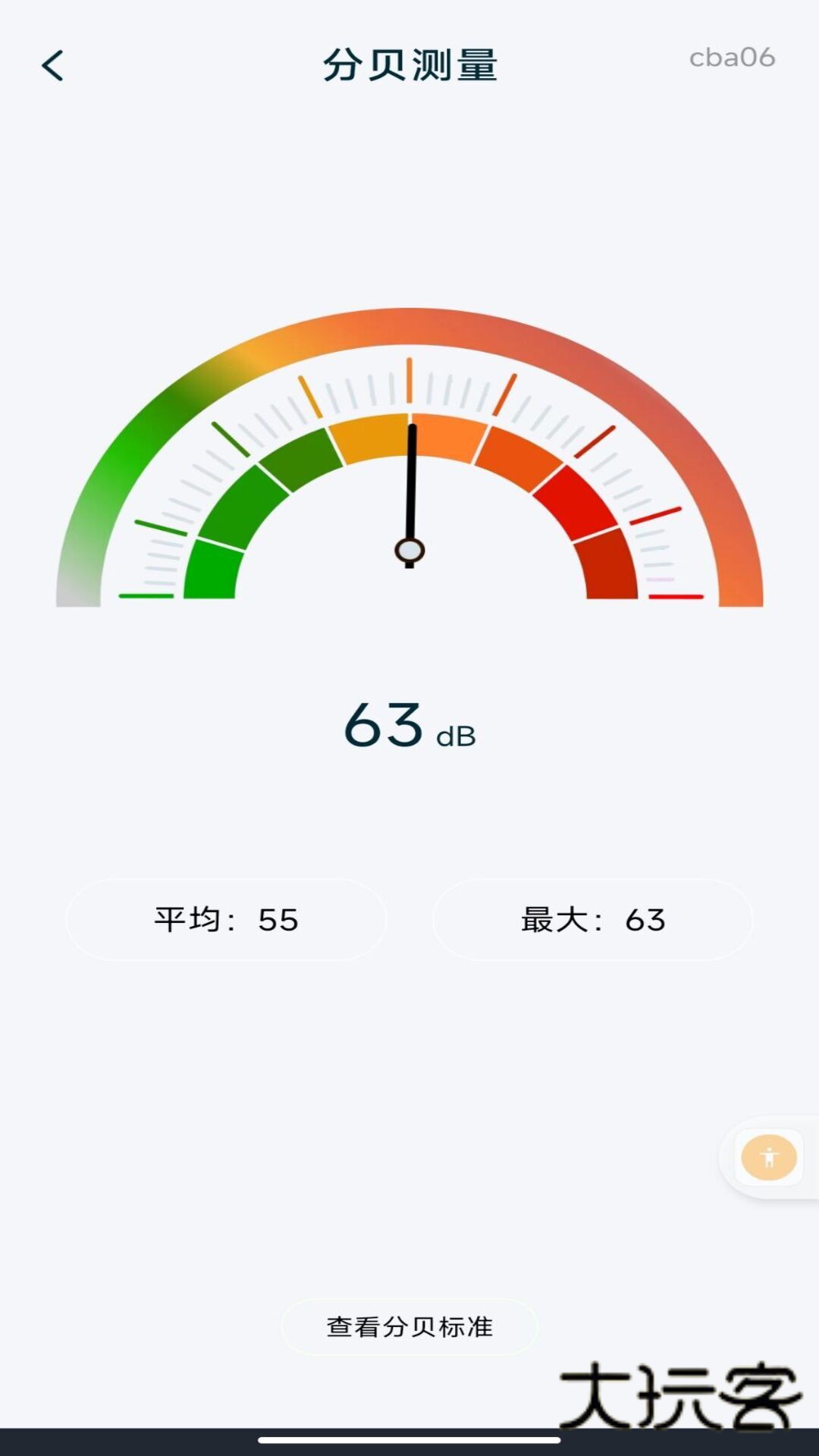This screenshot has width=819, height=1456.
Task: Click the cba06 label in the corner
Action: pos(730,58)
